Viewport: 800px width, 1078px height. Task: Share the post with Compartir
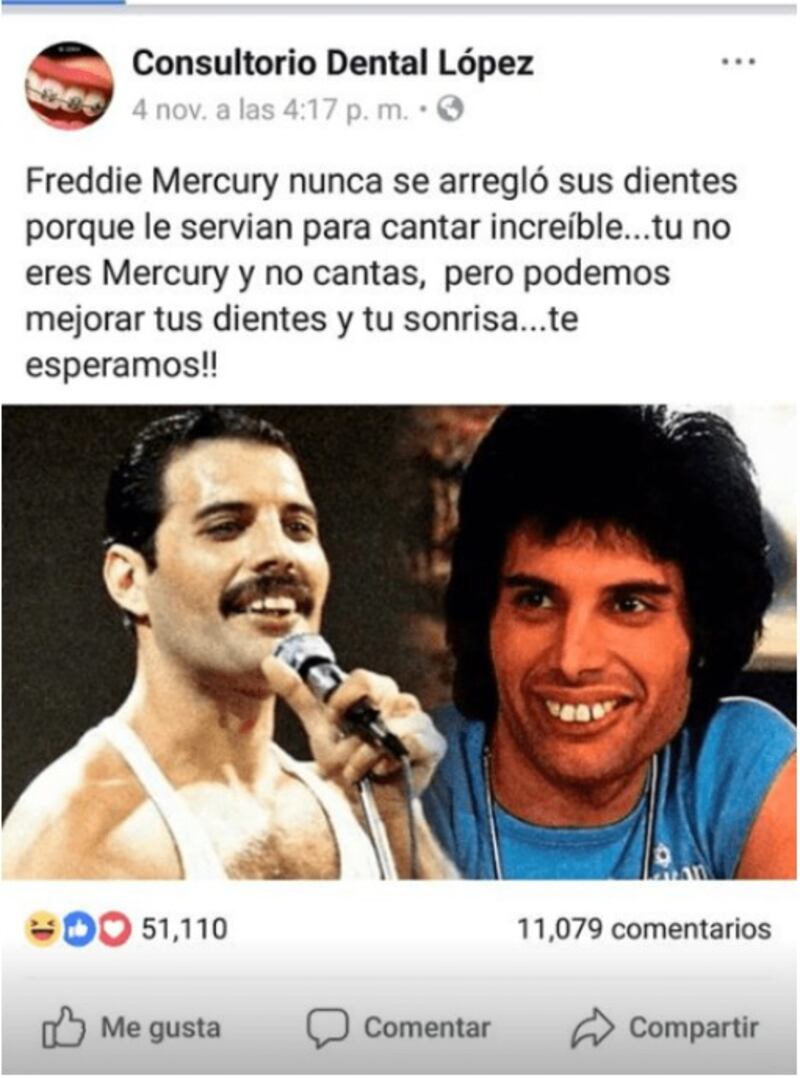664,1028
